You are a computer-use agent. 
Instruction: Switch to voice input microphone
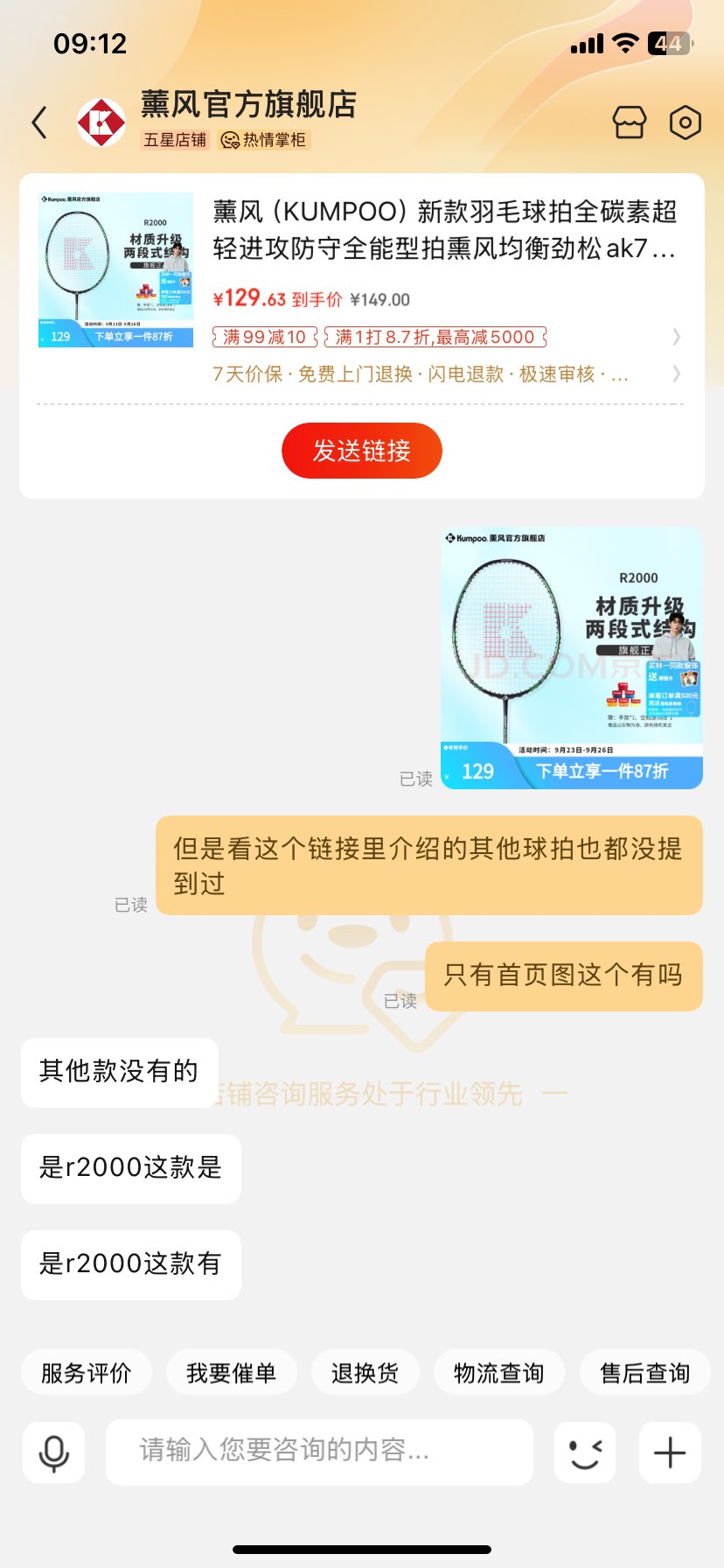(x=54, y=1452)
